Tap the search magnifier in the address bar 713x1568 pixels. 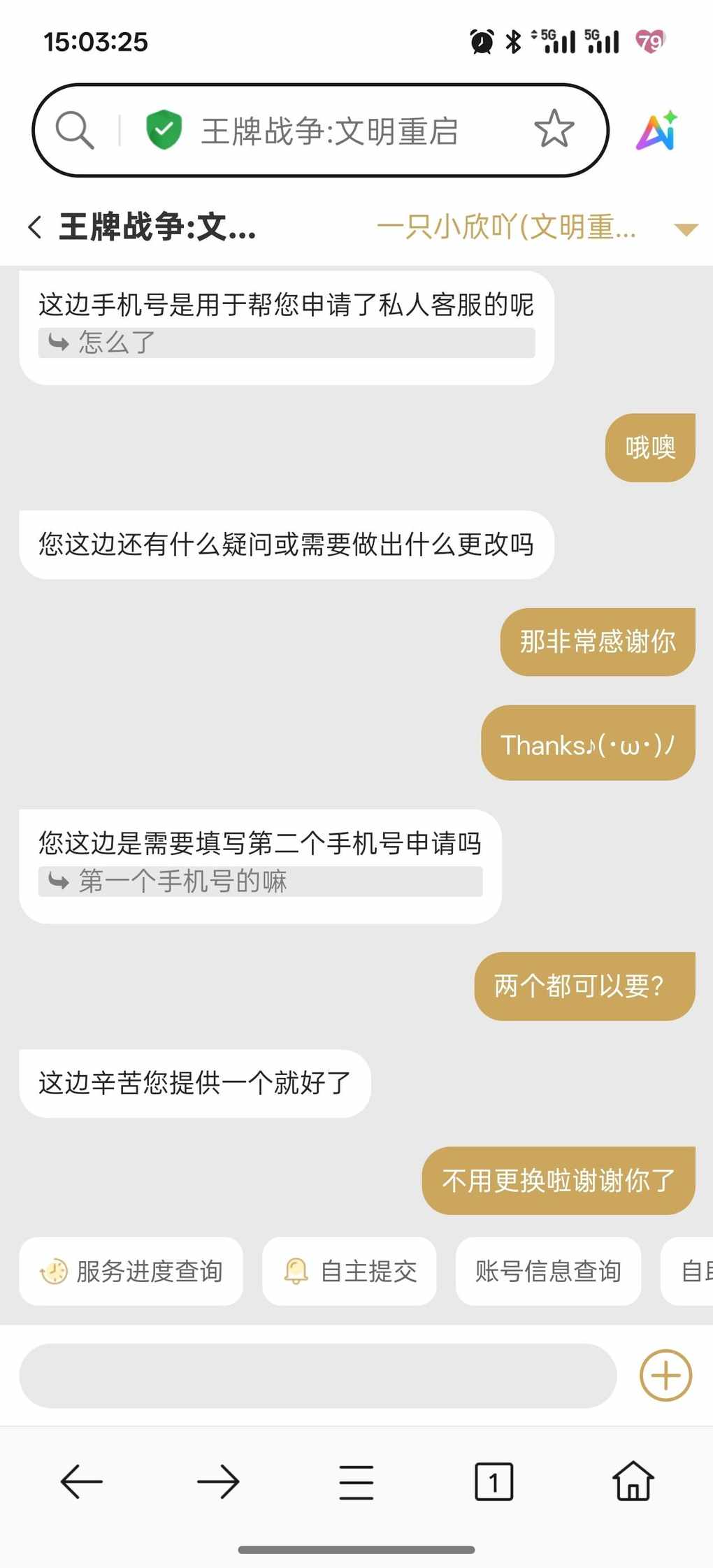pyautogui.click(x=75, y=130)
